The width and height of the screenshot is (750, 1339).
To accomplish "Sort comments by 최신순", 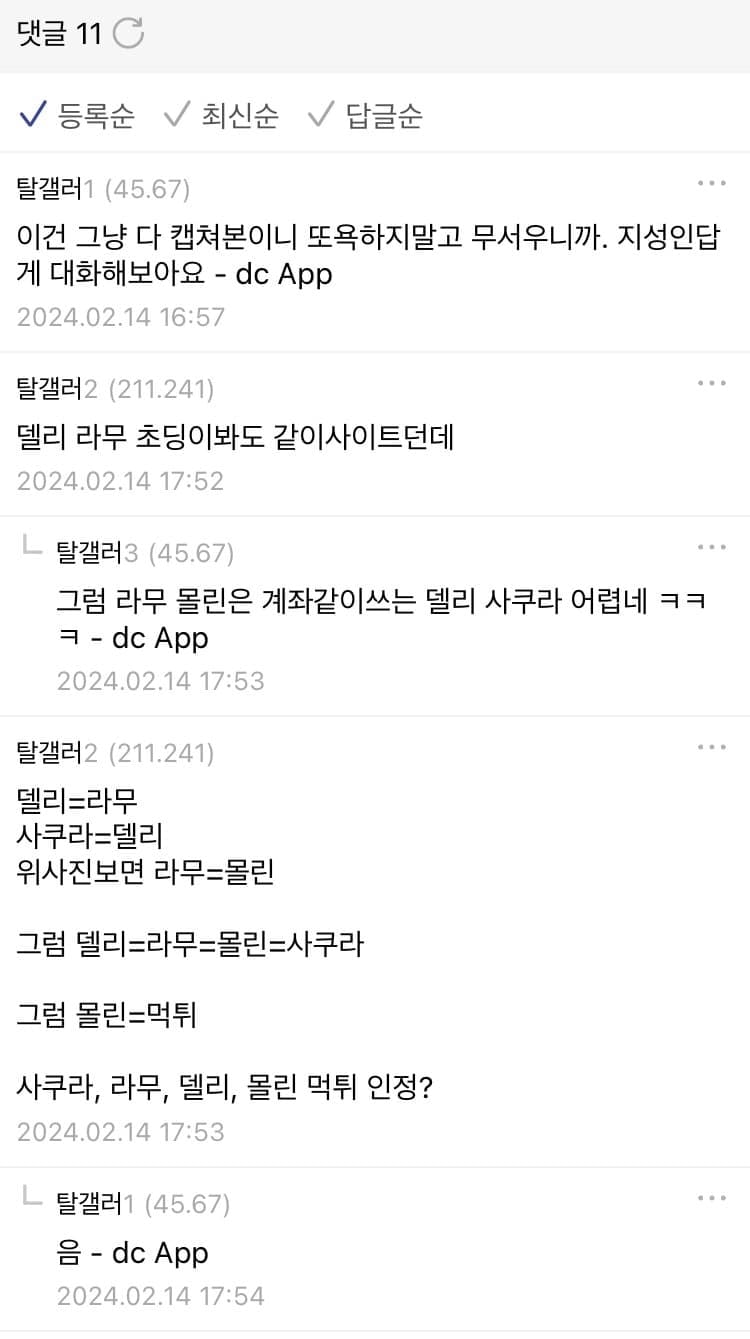I will point(222,116).
